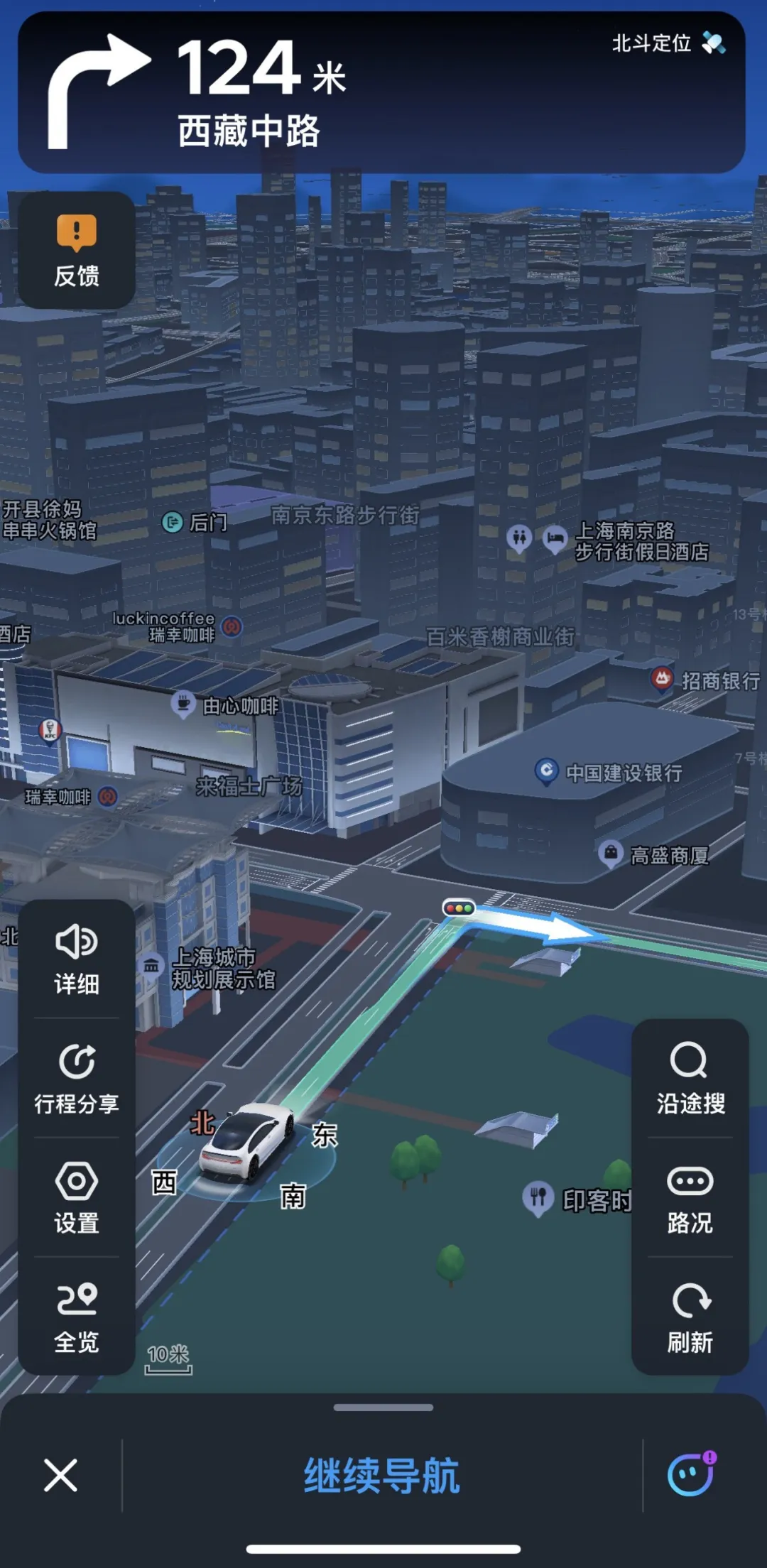Tap the 北斗定位 satellite indicator
Image resolution: width=767 pixels, height=1568 pixels.
pos(668,43)
